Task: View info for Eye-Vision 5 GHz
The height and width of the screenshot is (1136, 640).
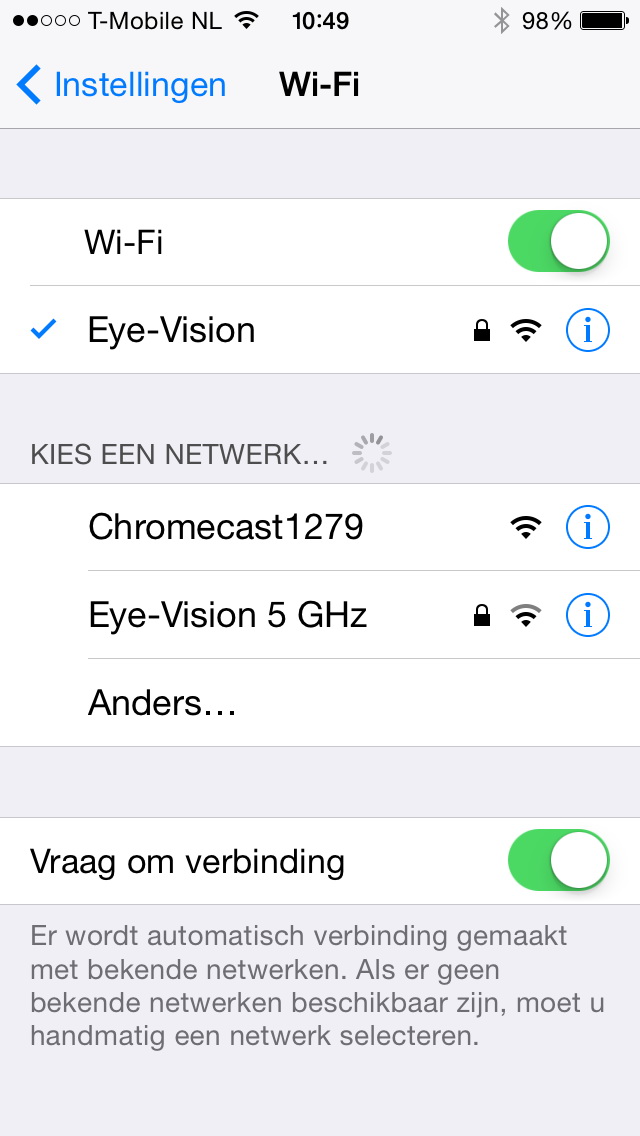Action: pyautogui.click(x=587, y=615)
